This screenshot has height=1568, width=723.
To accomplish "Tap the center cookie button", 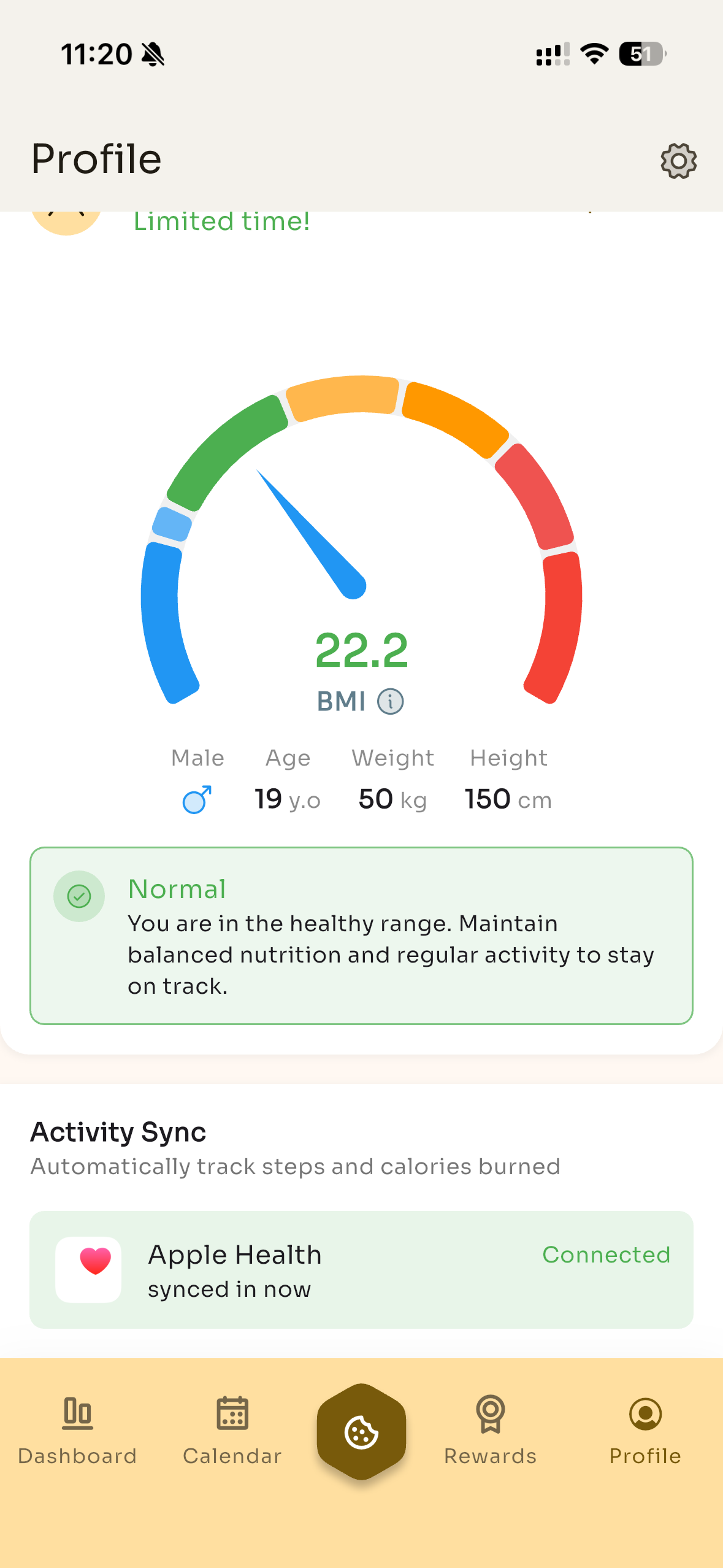I will point(361,1432).
